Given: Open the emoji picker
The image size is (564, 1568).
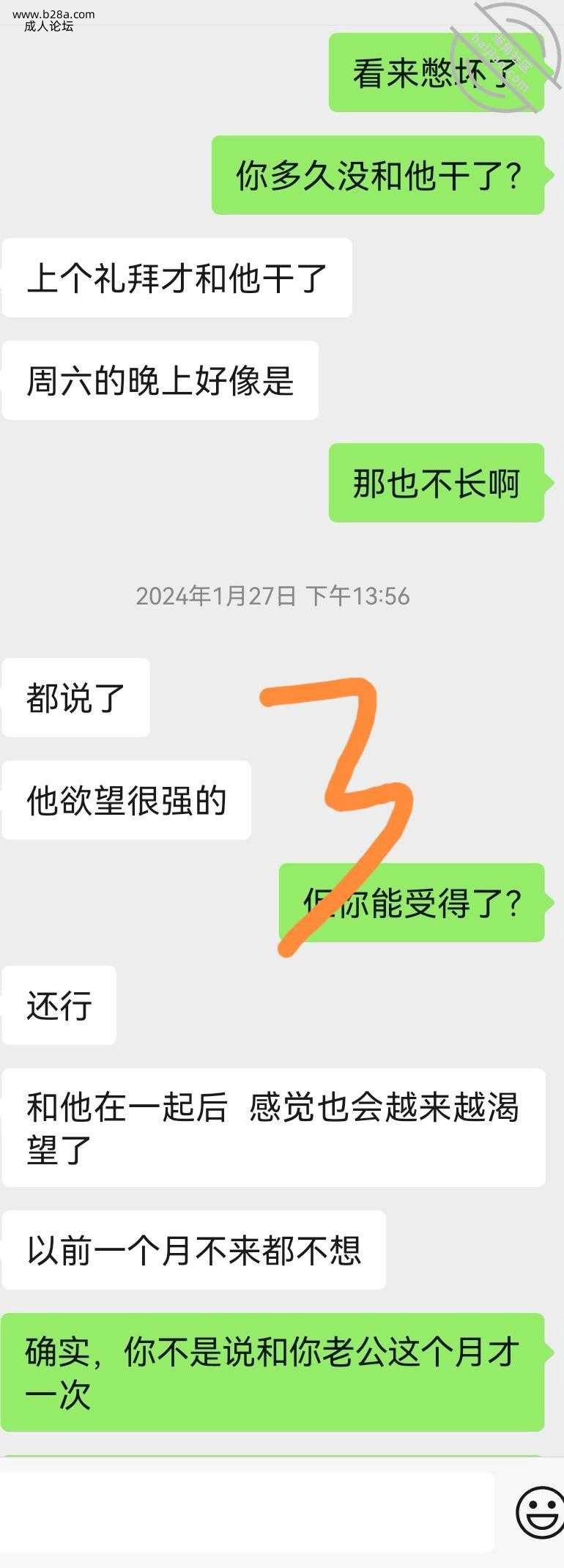Looking at the screenshot, I should [539, 1512].
